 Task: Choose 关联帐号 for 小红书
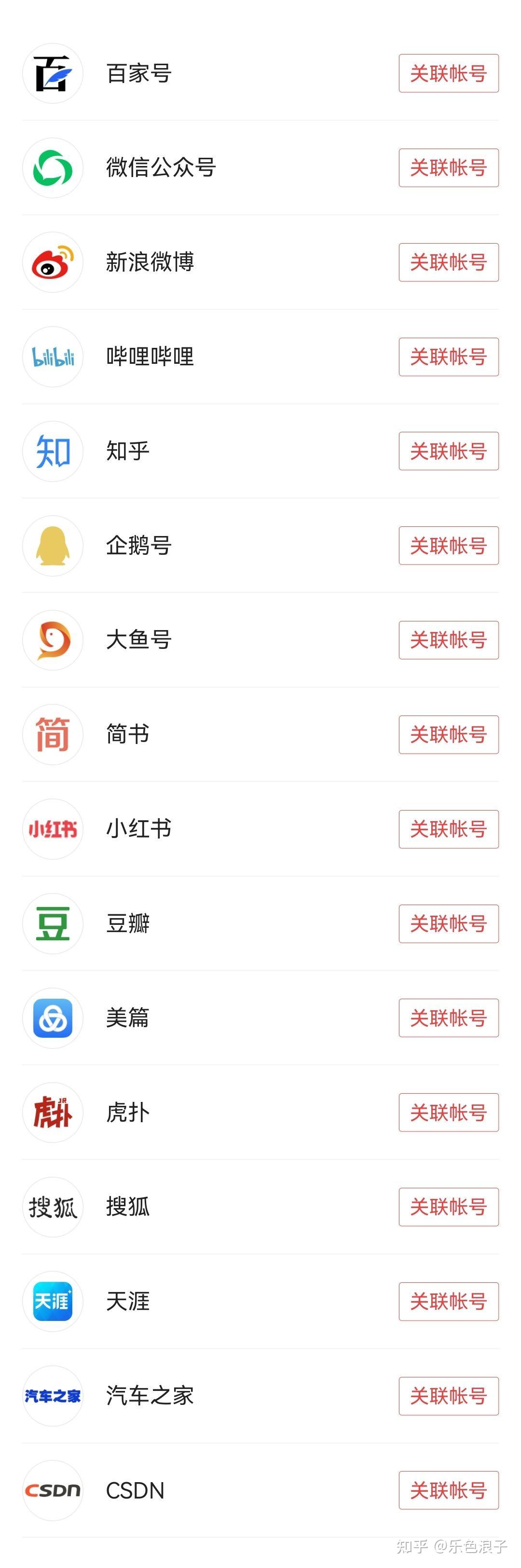449,829
